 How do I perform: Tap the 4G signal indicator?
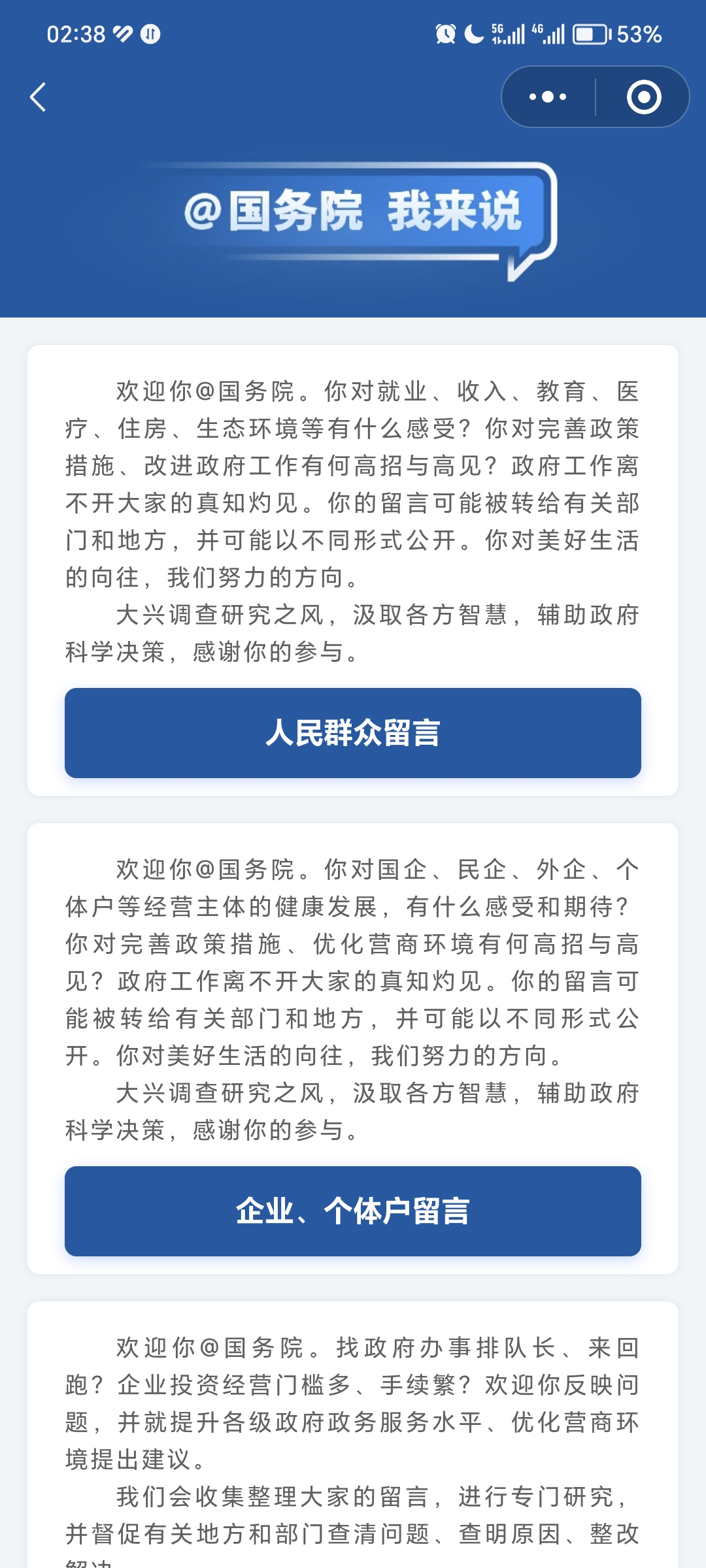pyautogui.click(x=552, y=36)
